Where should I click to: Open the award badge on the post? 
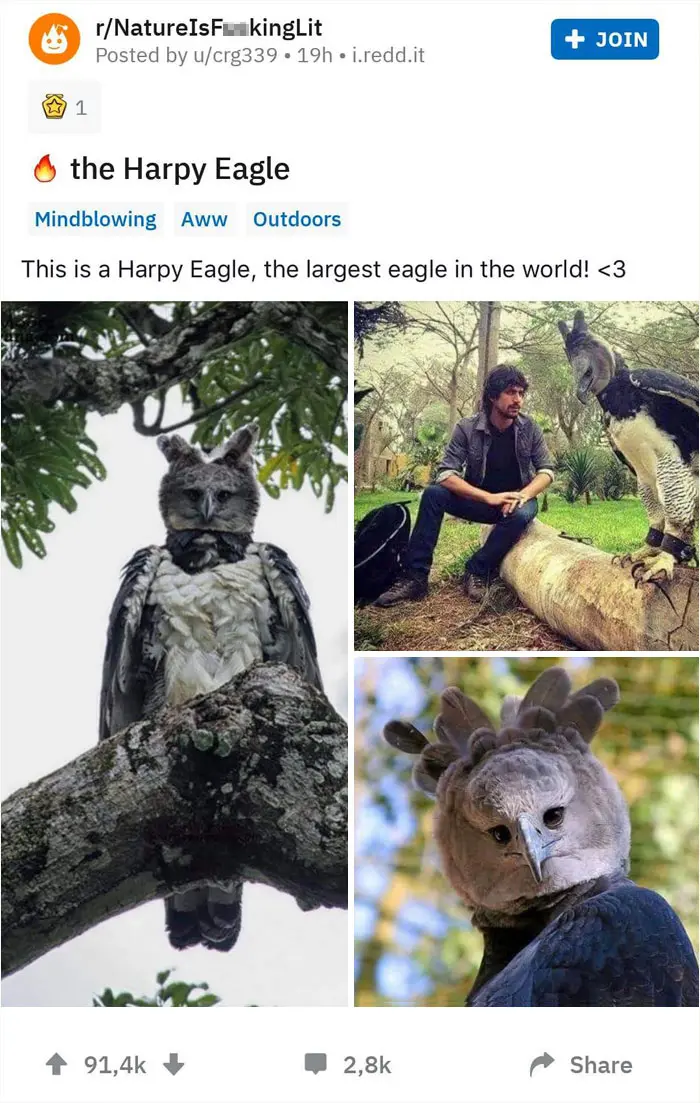pyautogui.click(x=65, y=108)
